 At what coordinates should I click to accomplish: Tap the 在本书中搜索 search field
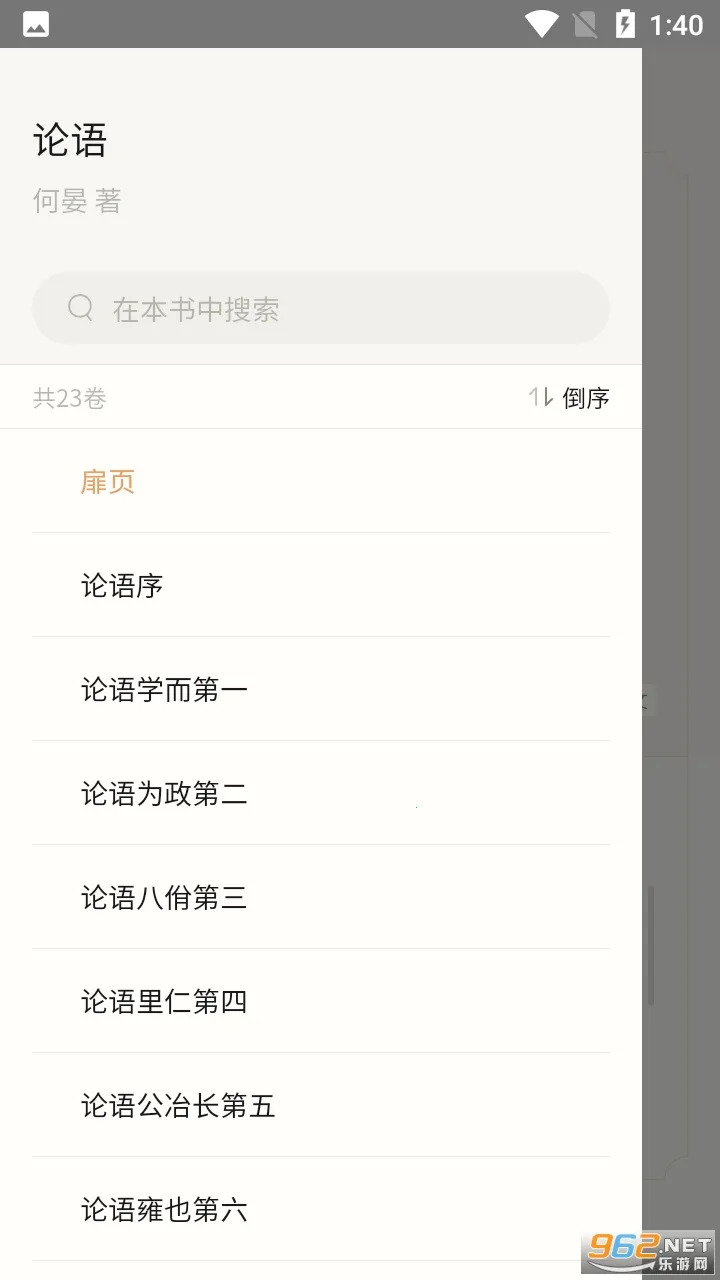pyautogui.click(x=320, y=309)
